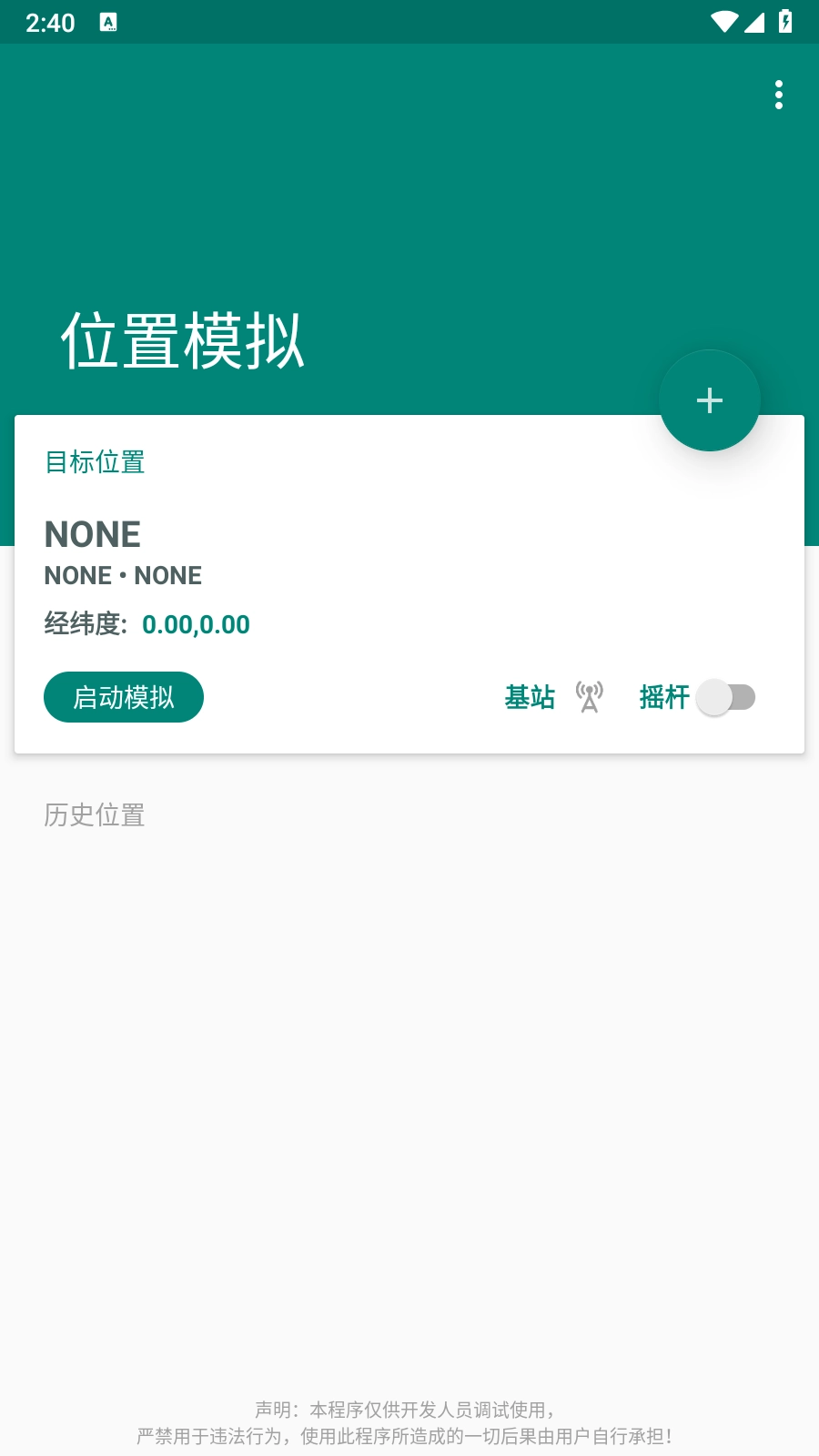Tap the 目标位置 card title
The width and height of the screenshot is (819, 1456).
96,462
